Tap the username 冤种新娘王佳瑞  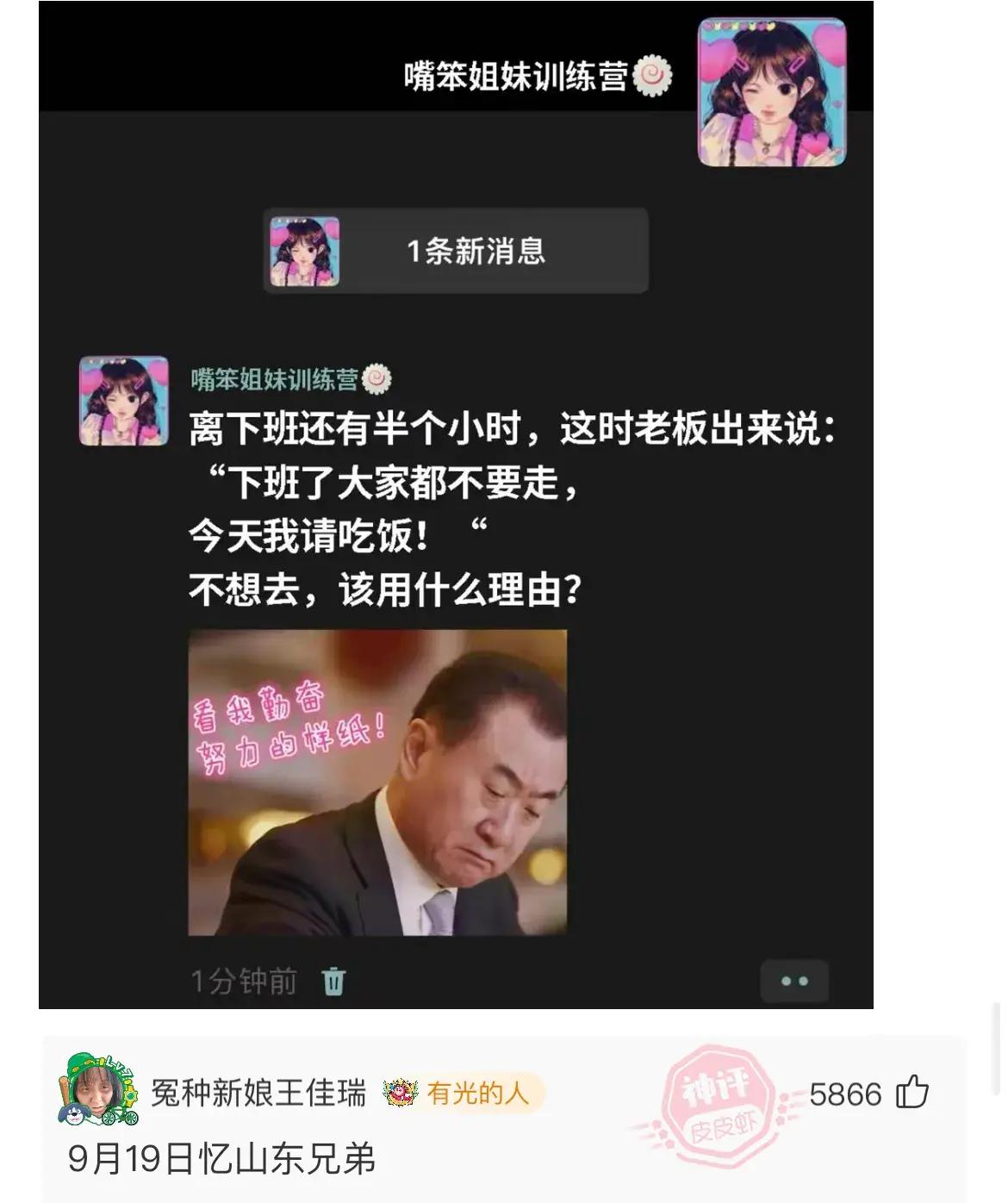pyautogui.click(x=258, y=1093)
